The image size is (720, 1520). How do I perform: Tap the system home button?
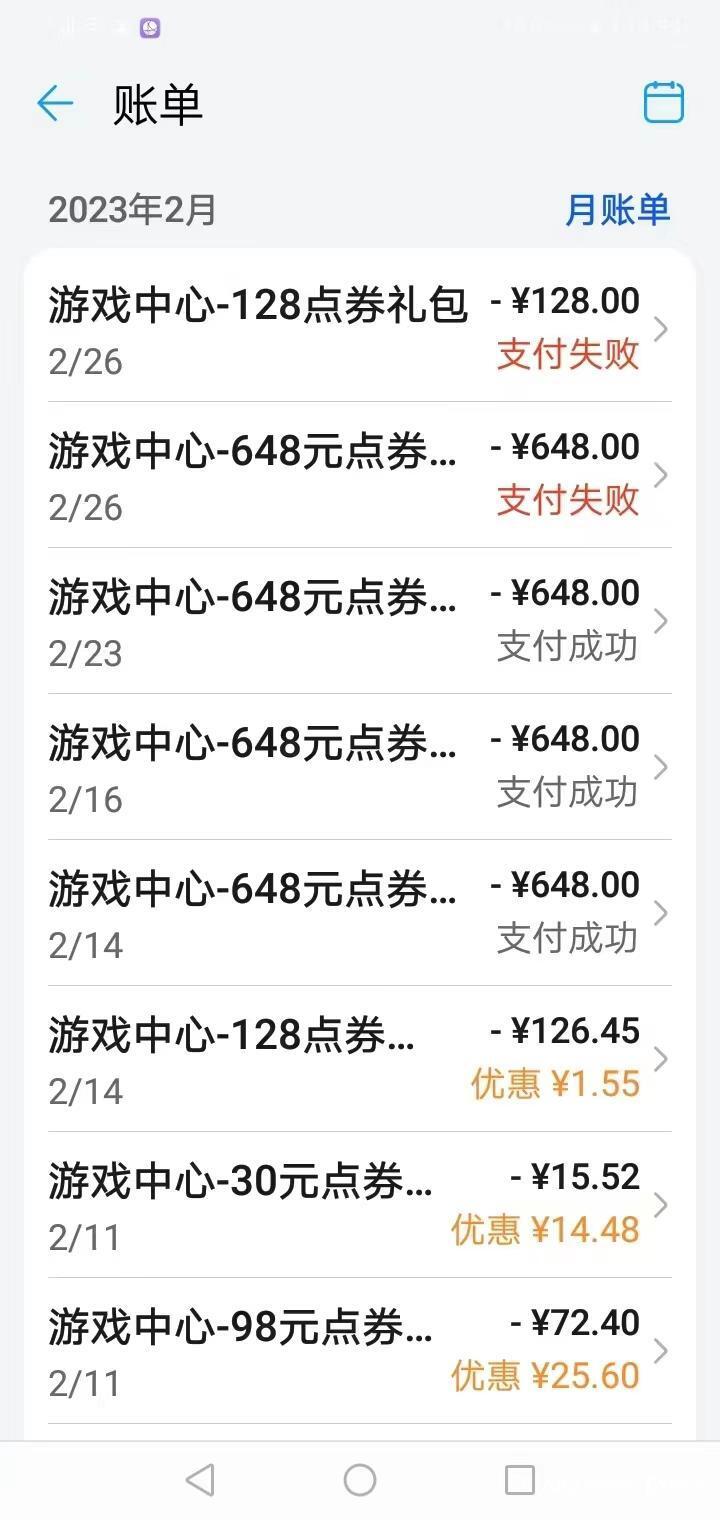pyautogui.click(x=360, y=1480)
